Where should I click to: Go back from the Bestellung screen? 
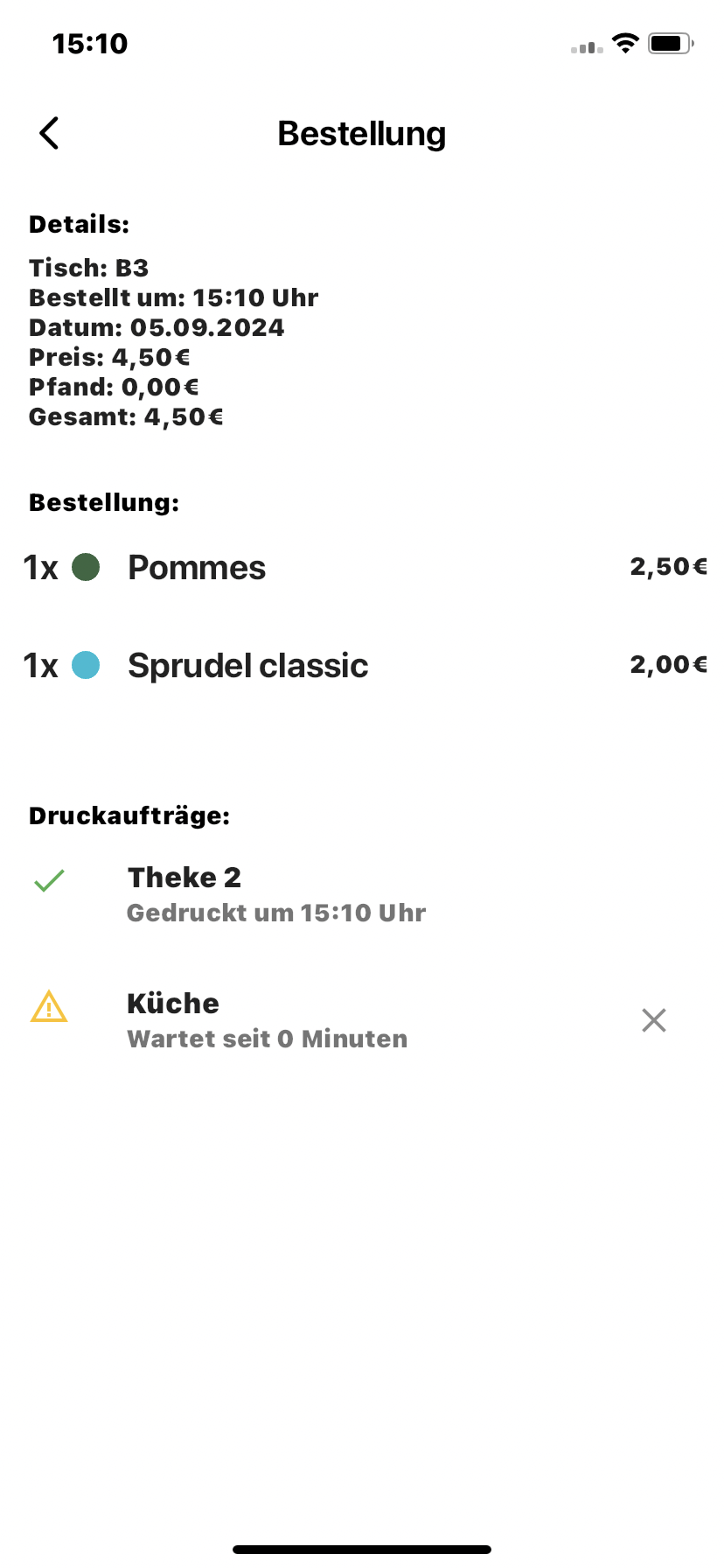click(49, 133)
